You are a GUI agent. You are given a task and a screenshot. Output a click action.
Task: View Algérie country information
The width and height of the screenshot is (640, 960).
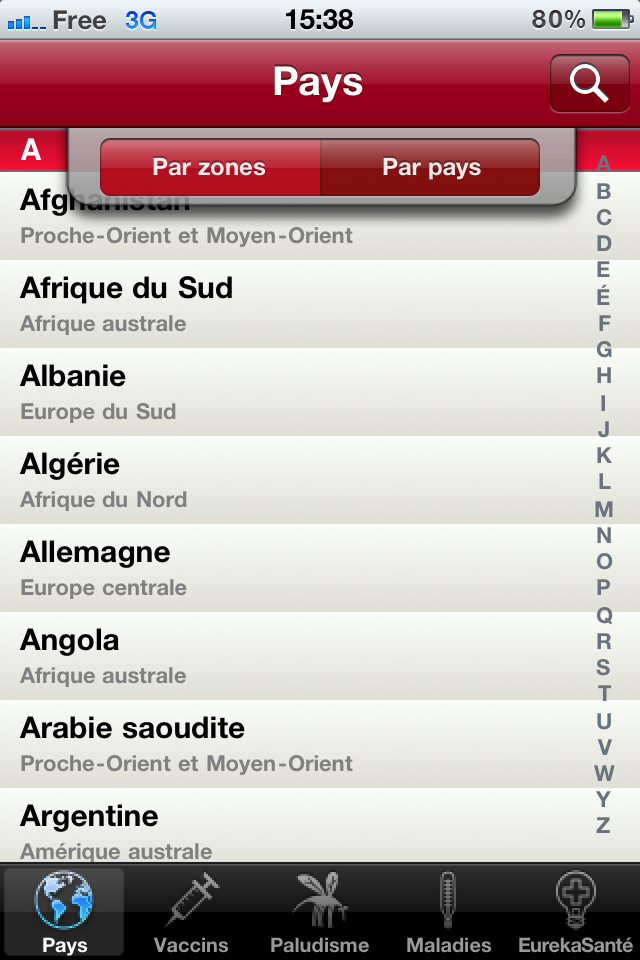pyautogui.click(x=290, y=480)
